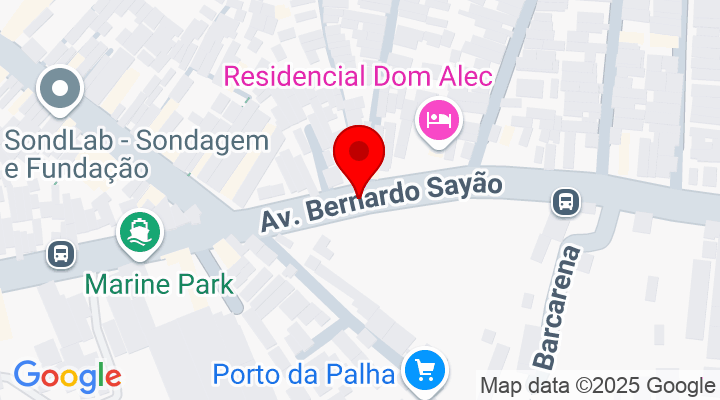The image size is (720, 400).
Task: Tap the bus stop near Barcarena
Action: click(566, 201)
